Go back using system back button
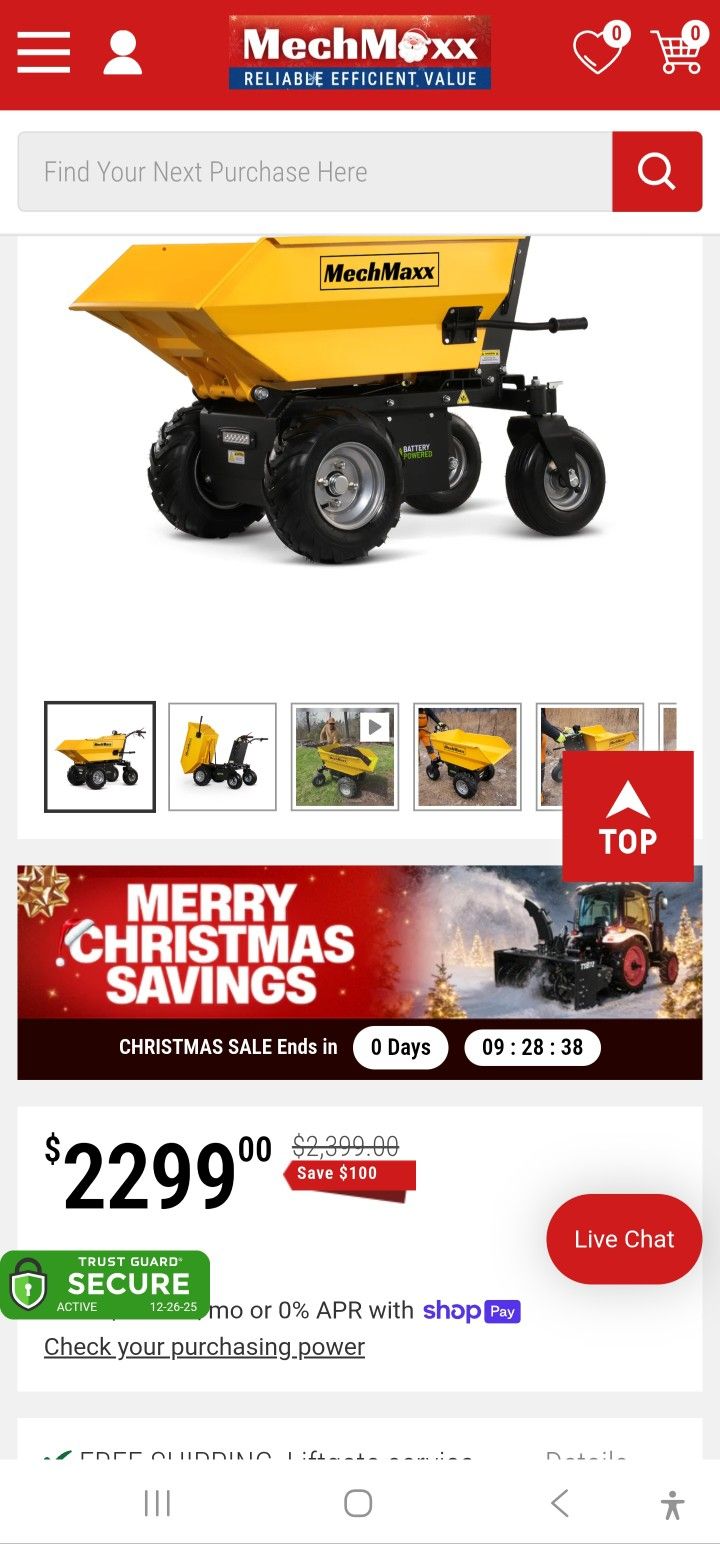The image size is (720, 1544). pos(560,1503)
